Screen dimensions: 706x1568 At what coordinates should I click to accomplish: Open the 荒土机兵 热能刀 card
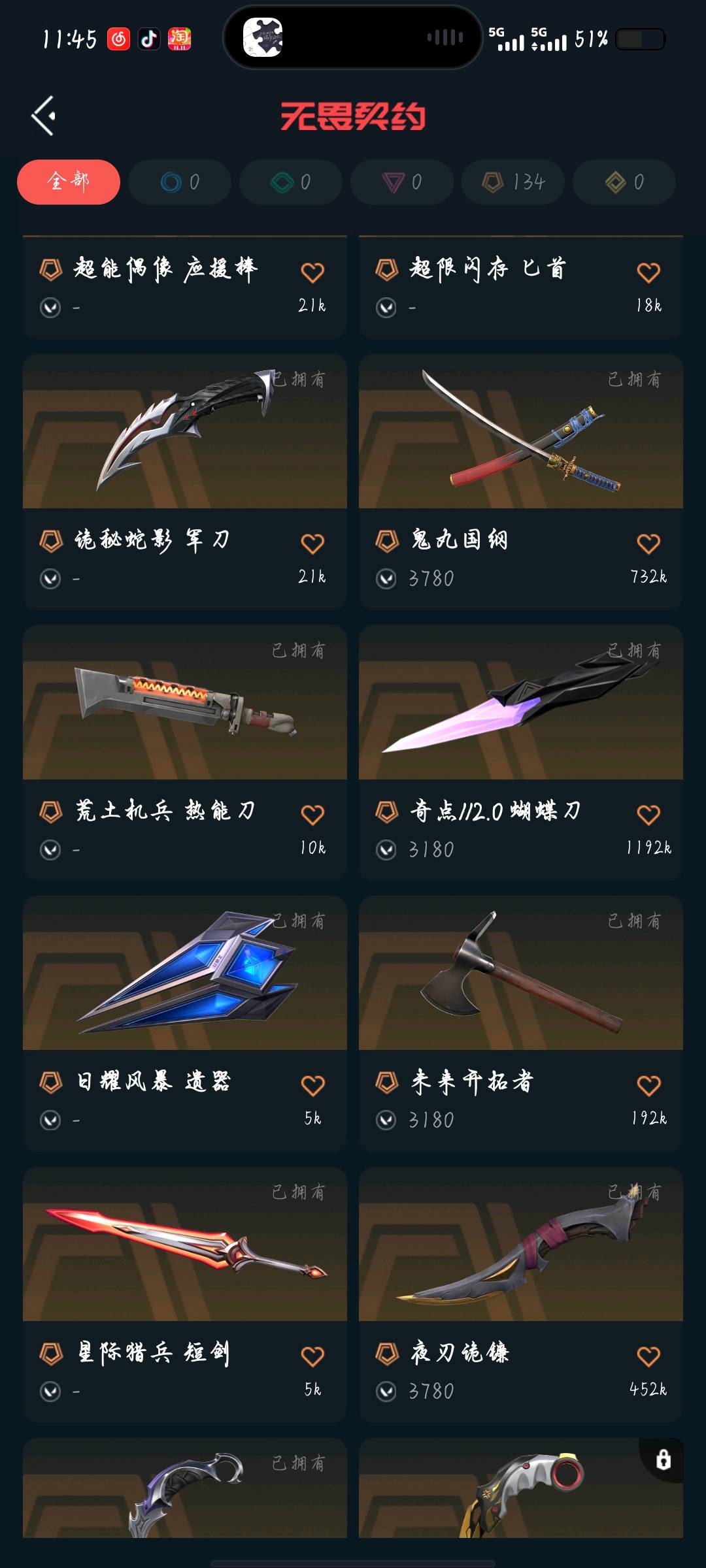click(x=184, y=702)
